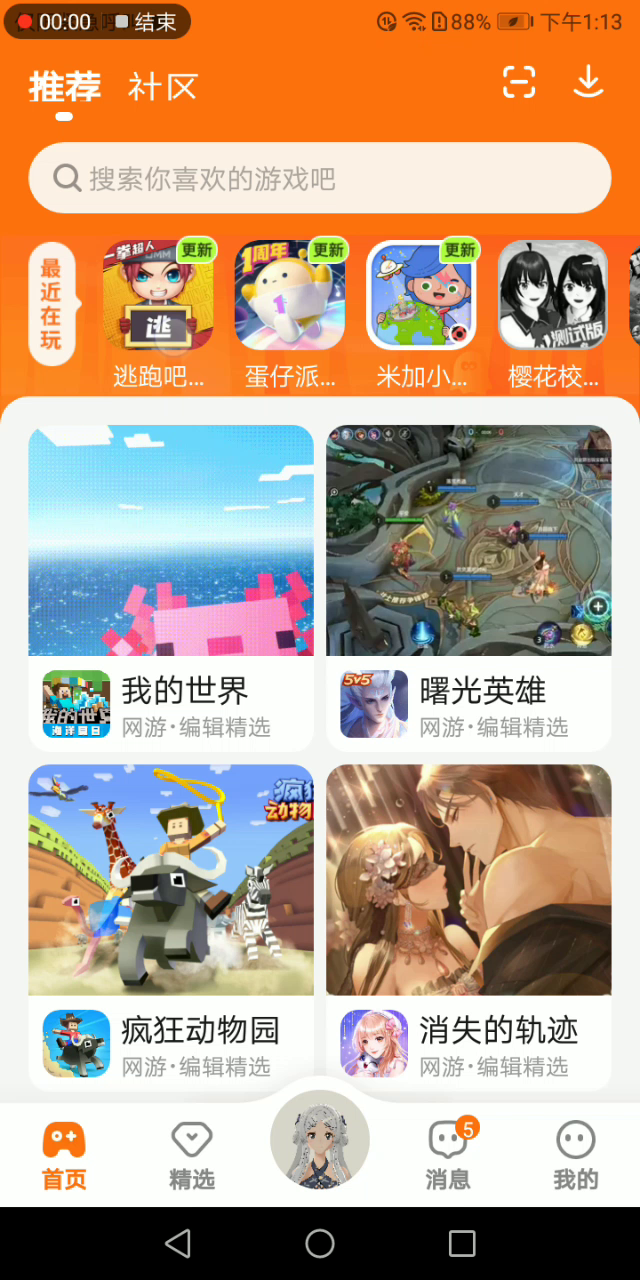Open the 疯狂动物园 game card

pos(171,926)
